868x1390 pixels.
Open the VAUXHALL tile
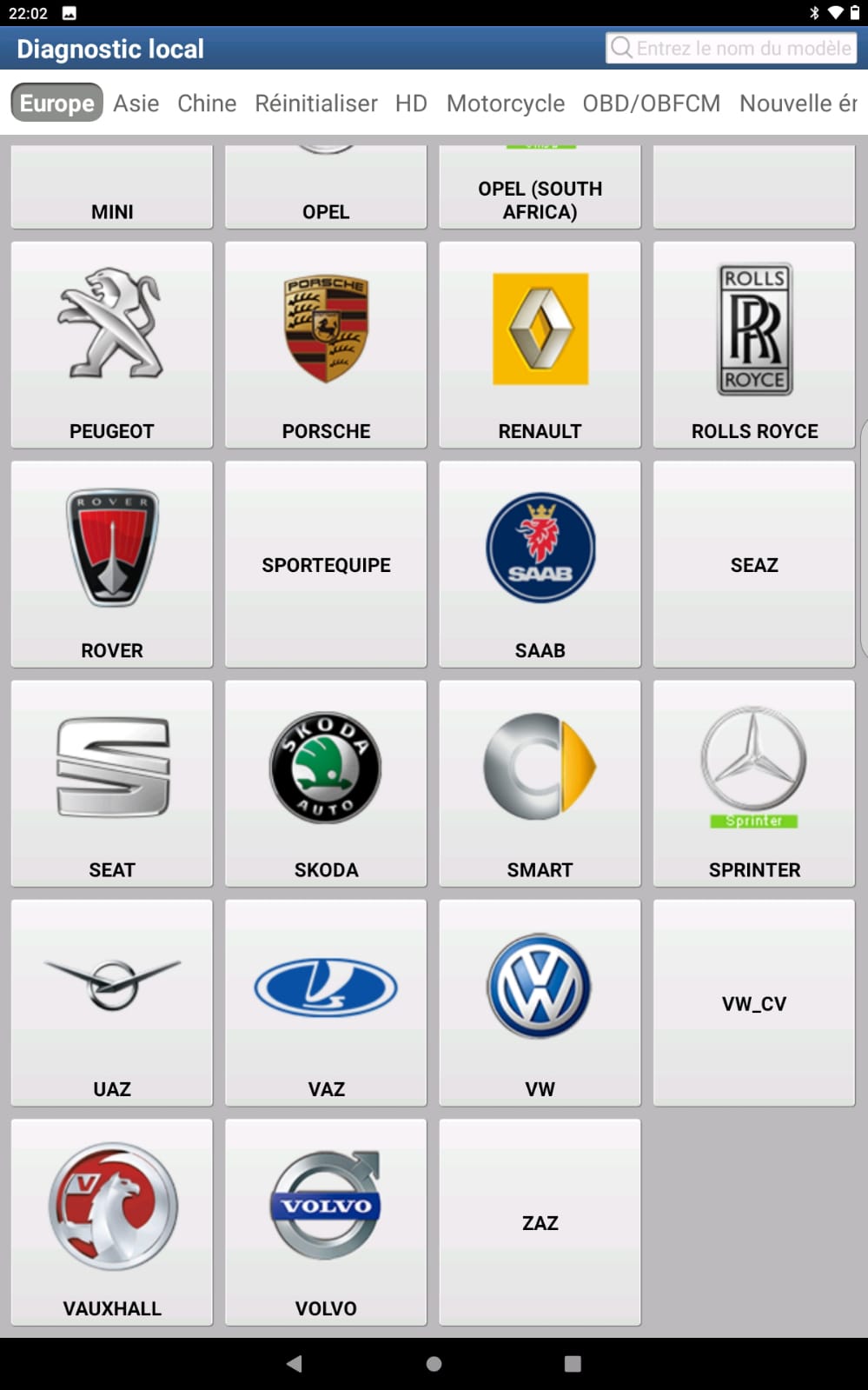point(112,1221)
